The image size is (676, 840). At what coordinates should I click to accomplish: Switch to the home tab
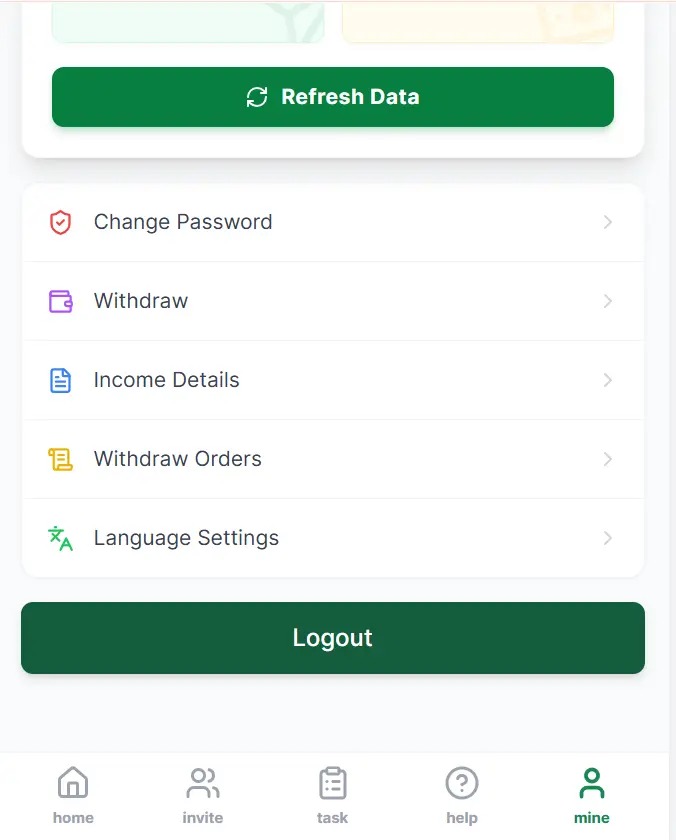point(73,795)
